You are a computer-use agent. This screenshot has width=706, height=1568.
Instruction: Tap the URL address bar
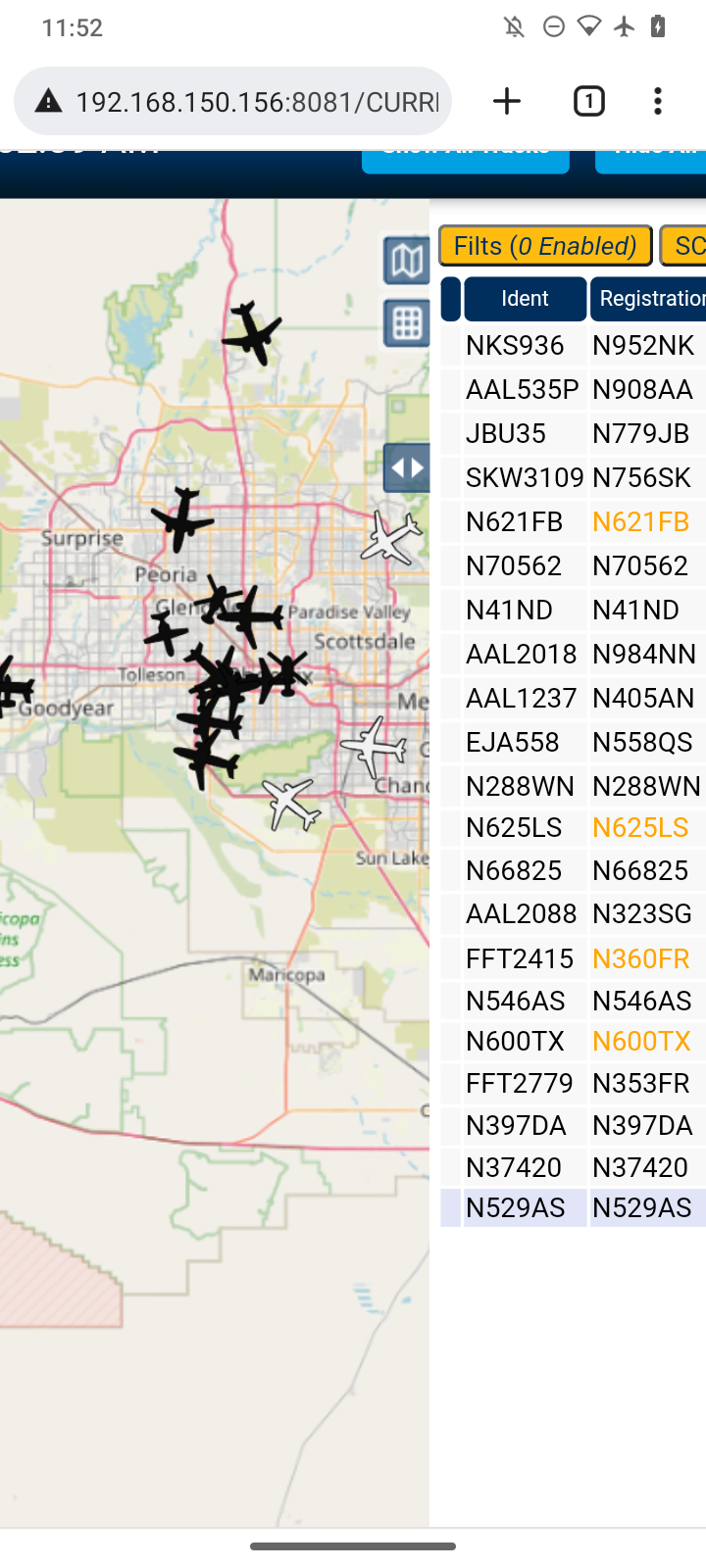[232, 101]
